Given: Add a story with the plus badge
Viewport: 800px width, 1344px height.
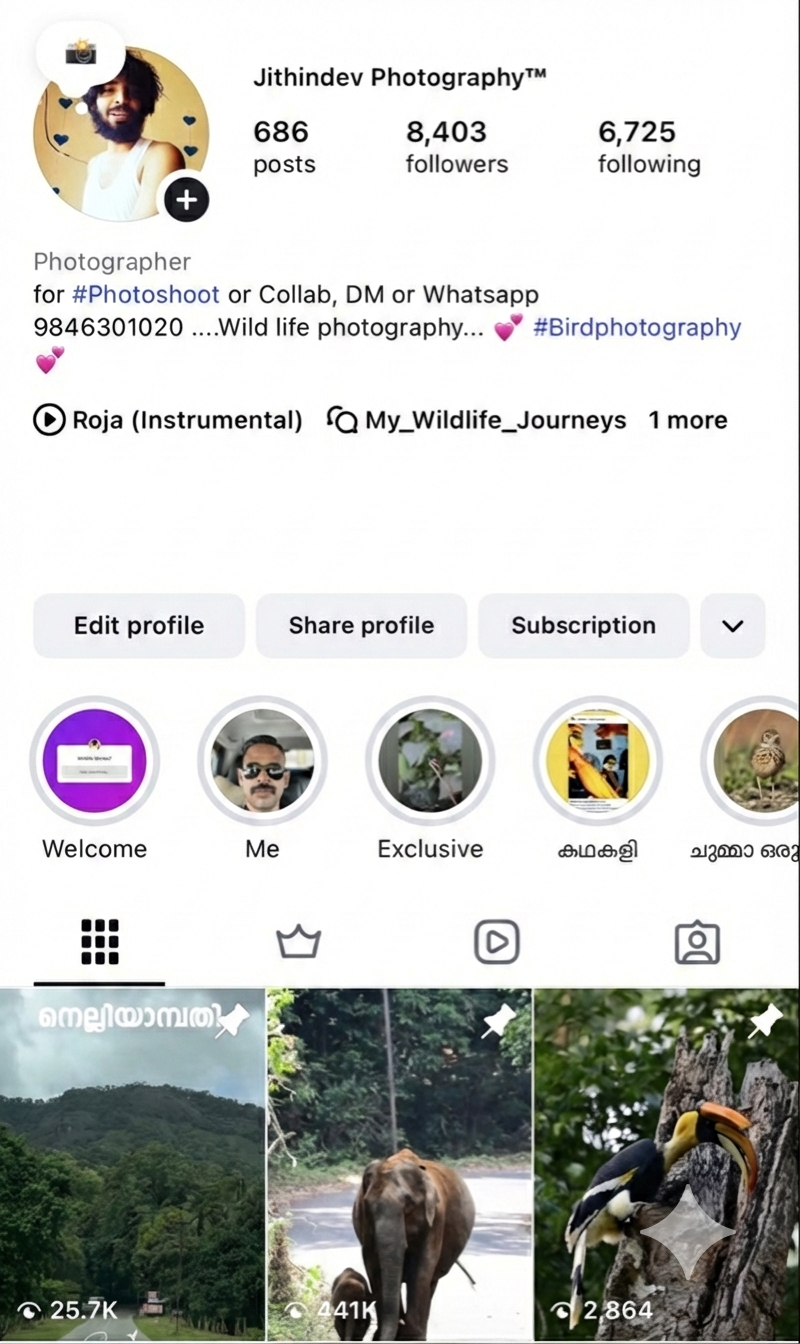Looking at the screenshot, I should pyautogui.click(x=187, y=201).
